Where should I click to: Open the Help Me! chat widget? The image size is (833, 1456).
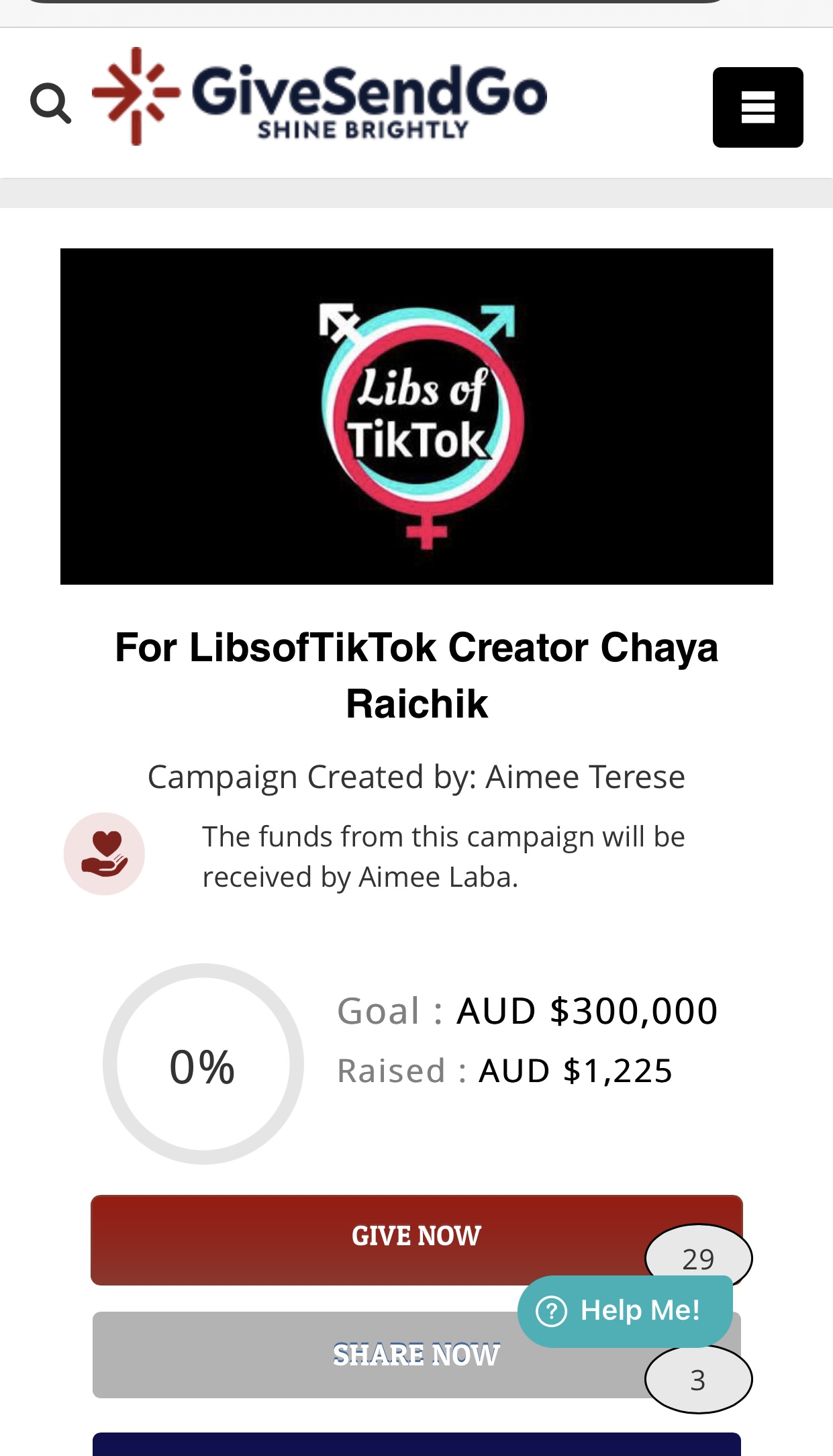click(x=625, y=1311)
